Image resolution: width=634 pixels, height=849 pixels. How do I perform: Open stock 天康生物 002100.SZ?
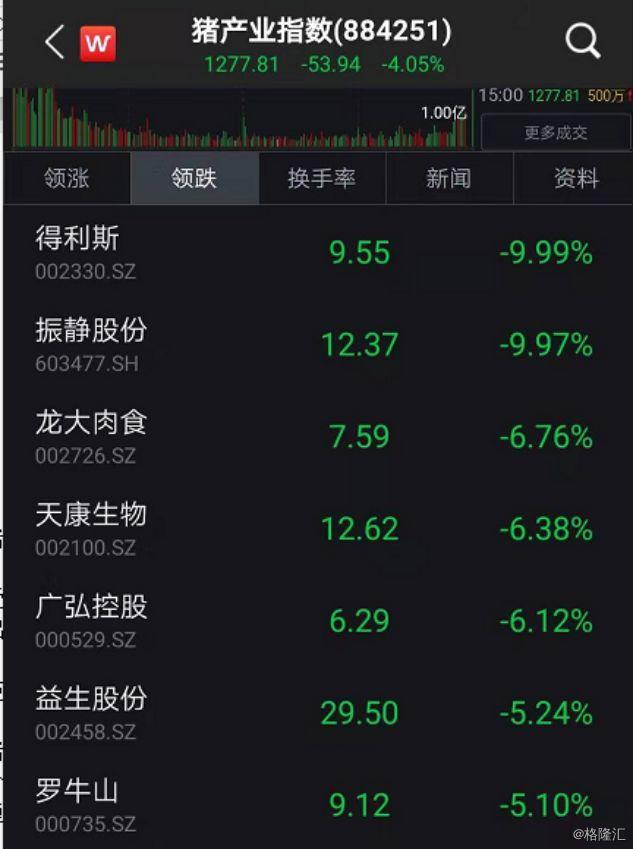click(x=316, y=528)
